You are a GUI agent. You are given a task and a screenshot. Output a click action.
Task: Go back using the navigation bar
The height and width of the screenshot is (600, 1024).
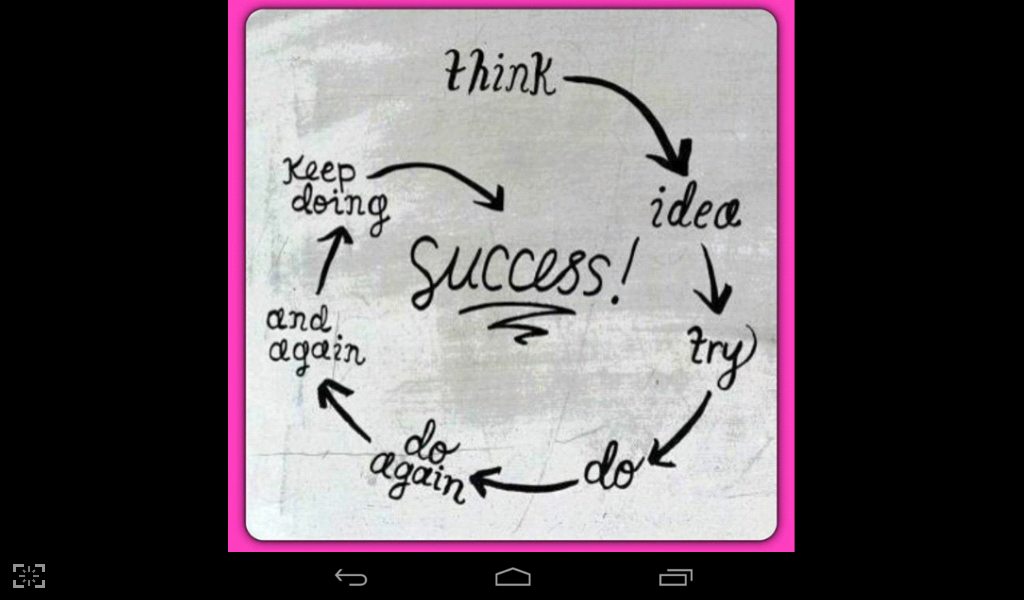pyautogui.click(x=350, y=577)
